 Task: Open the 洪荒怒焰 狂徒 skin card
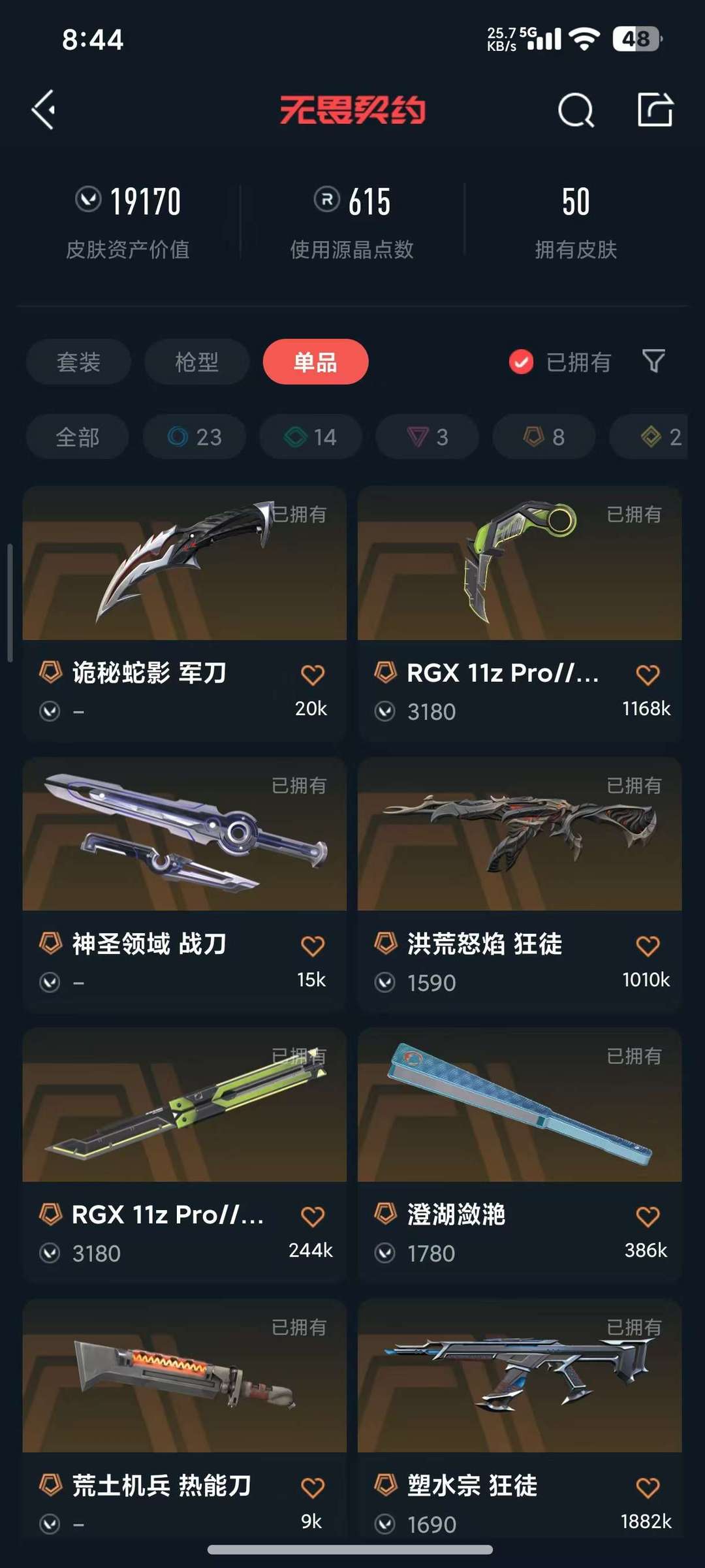pyautogui.click(x=520, y=839)
